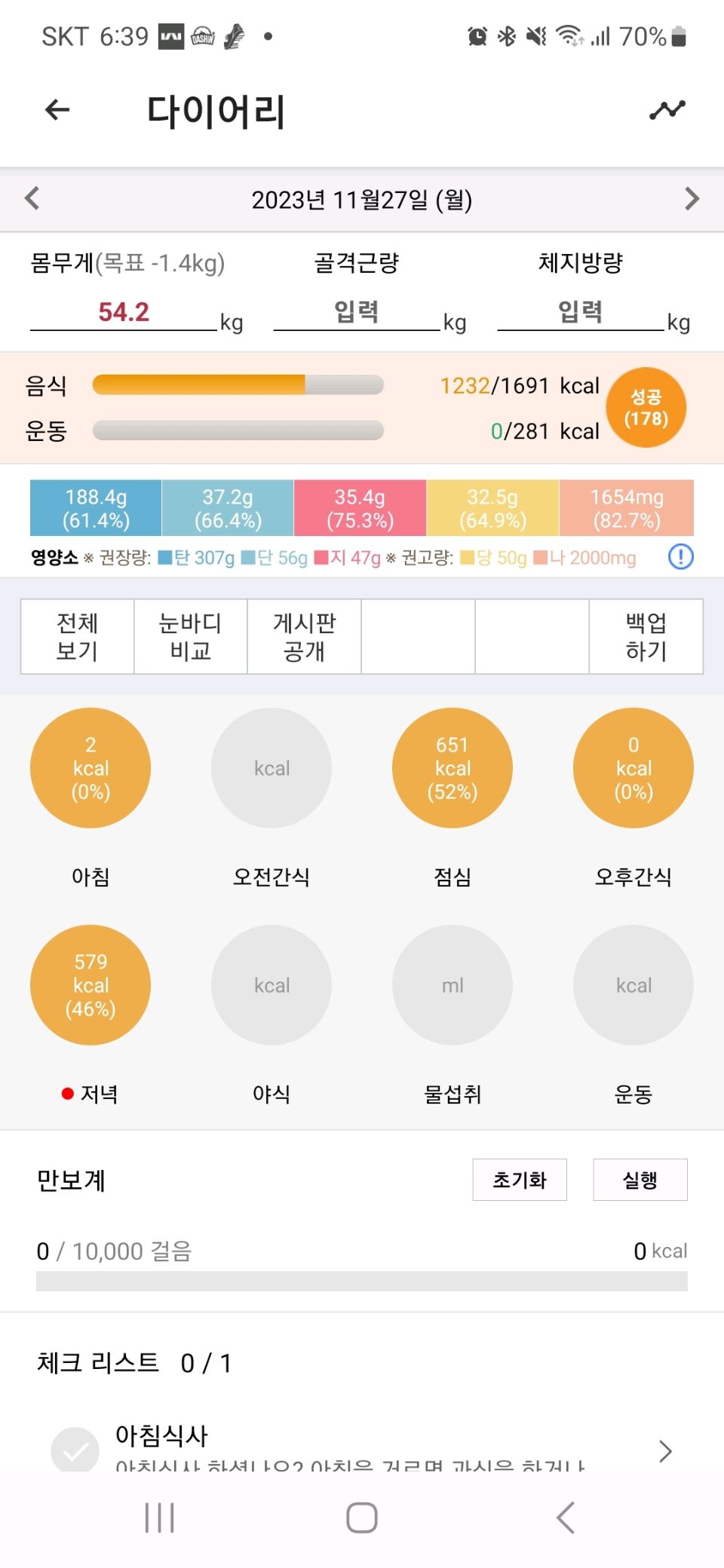Image resolution: width=724 pixels, height=1568 pixels.
Task: Go back using the top-left arrow
Action: coord(57,110)
